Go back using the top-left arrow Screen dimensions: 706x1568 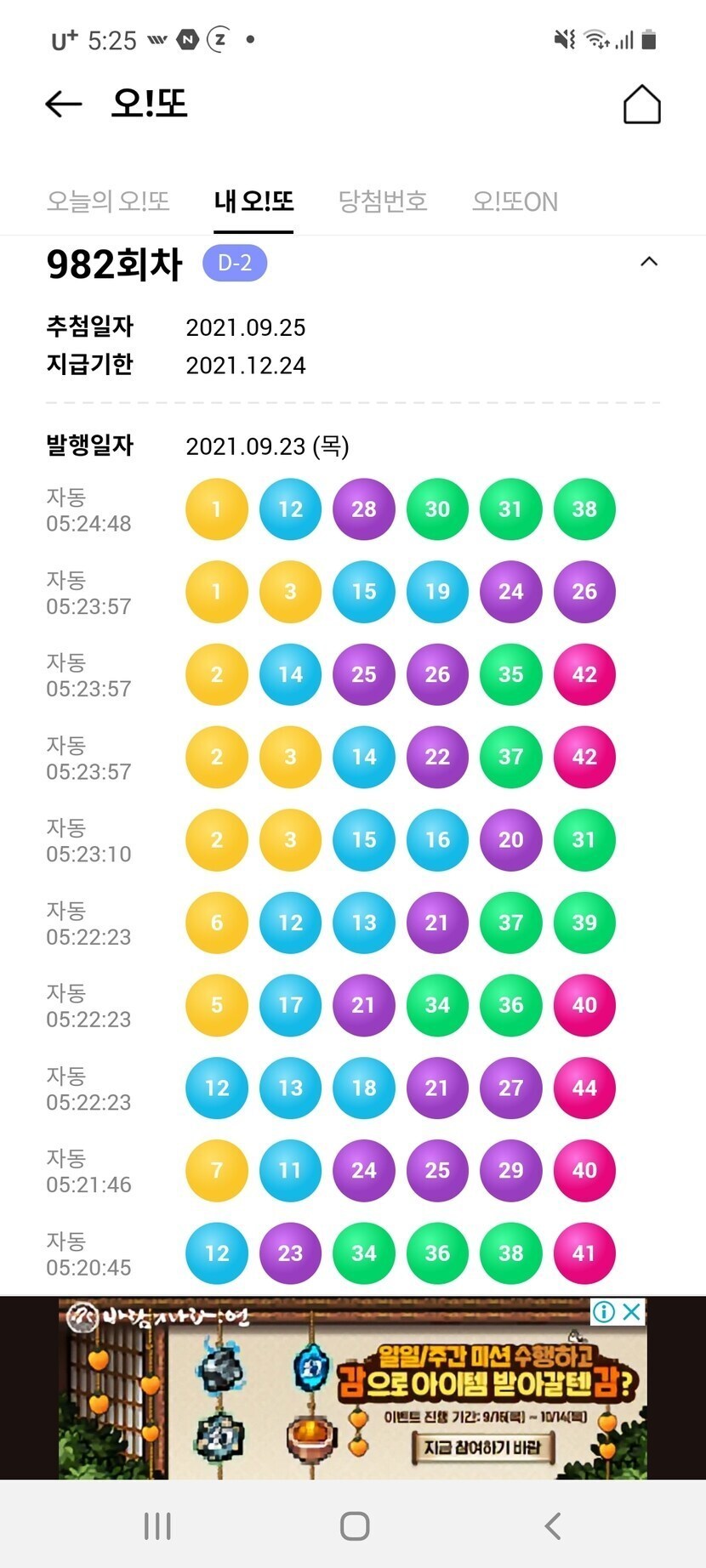pyautogui.click(x=64, y=104)
